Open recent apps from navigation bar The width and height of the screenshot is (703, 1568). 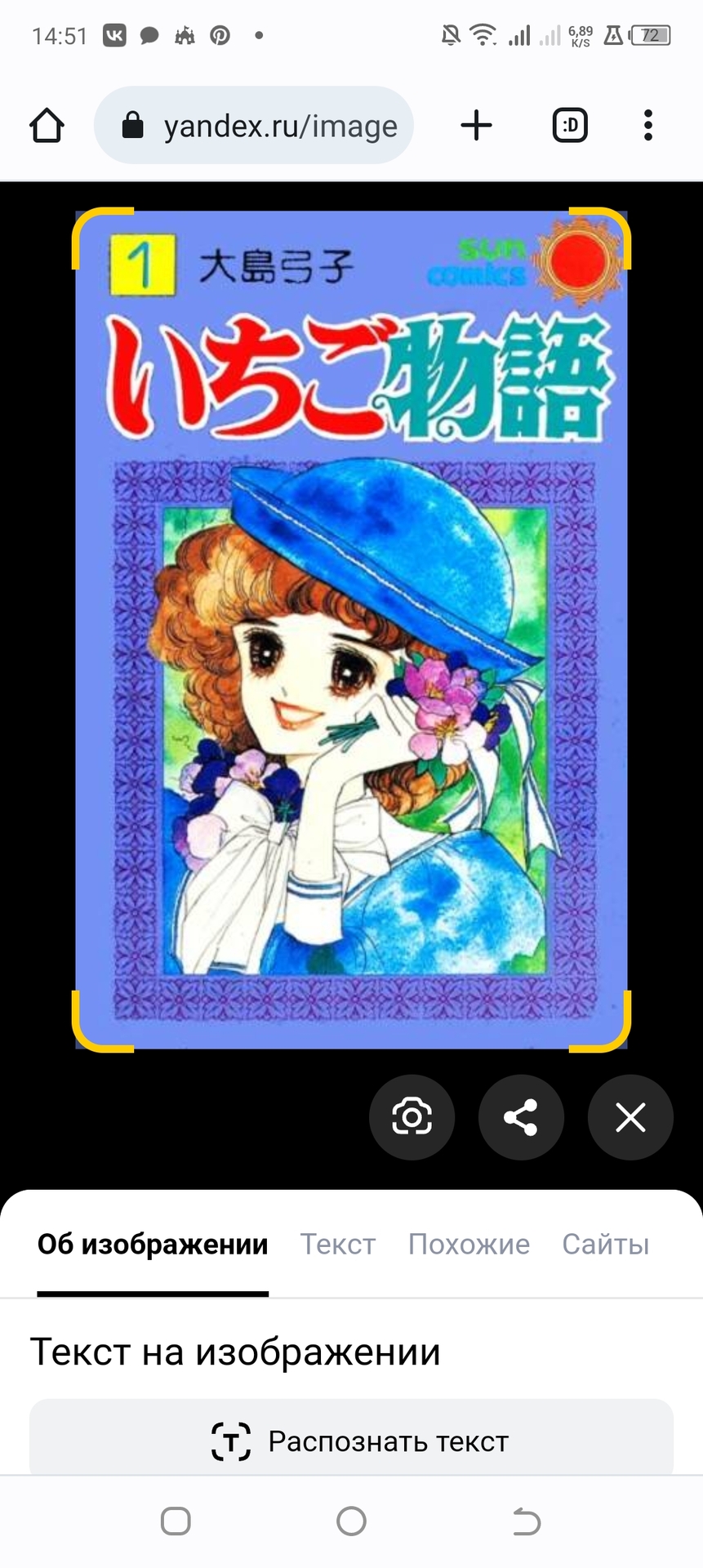(x=176, y=1521)
